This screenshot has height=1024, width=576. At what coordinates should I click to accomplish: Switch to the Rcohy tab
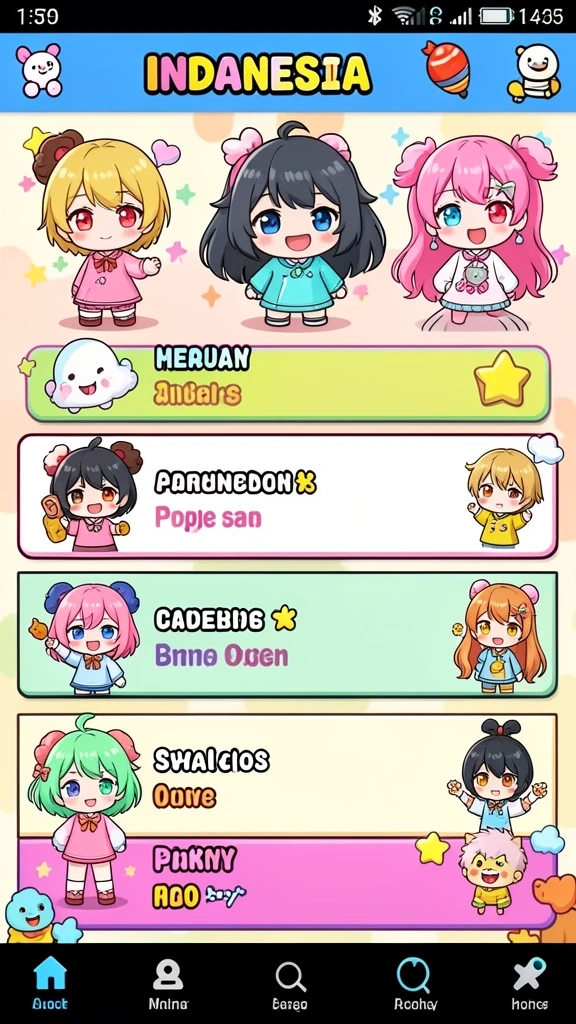pos(415,984)
